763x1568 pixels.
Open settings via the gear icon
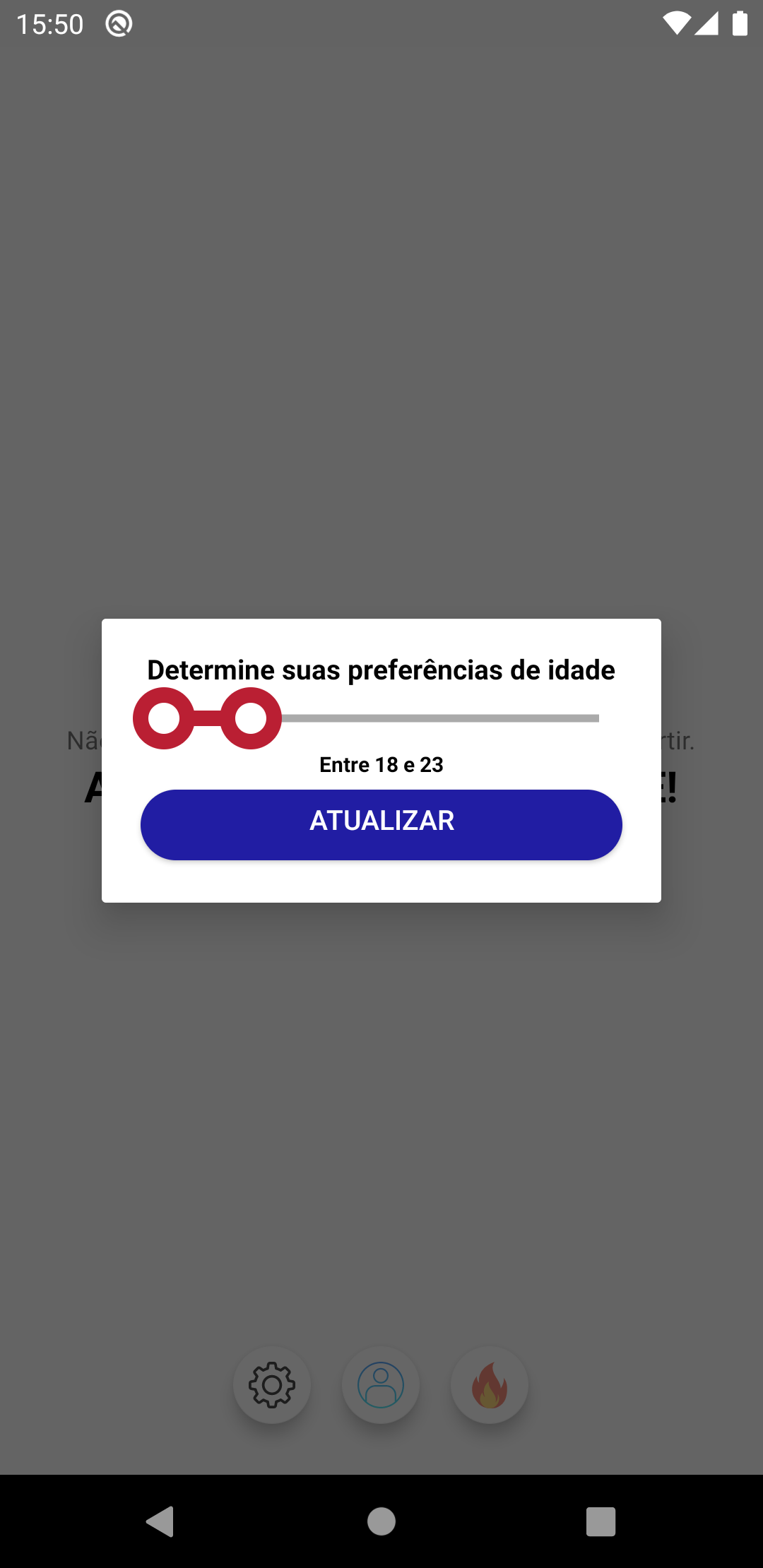pos(272,1385)
